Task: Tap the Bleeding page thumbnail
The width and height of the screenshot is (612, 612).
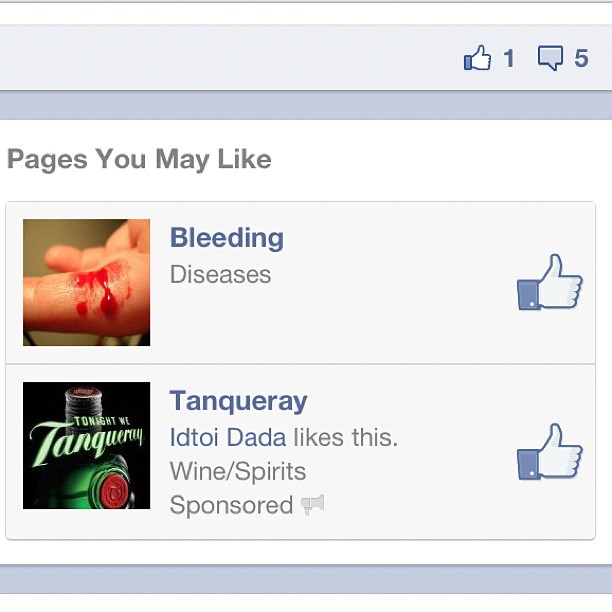Action: [x=86, y=282]
